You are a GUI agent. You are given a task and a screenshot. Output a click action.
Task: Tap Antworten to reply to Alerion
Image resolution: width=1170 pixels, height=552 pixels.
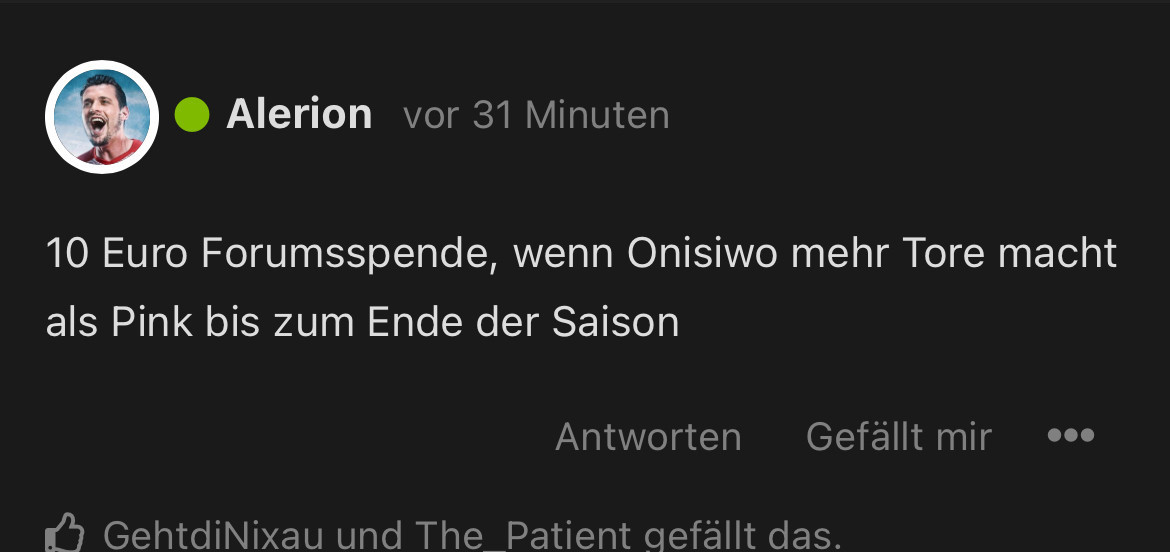click(x=648, y=436)
